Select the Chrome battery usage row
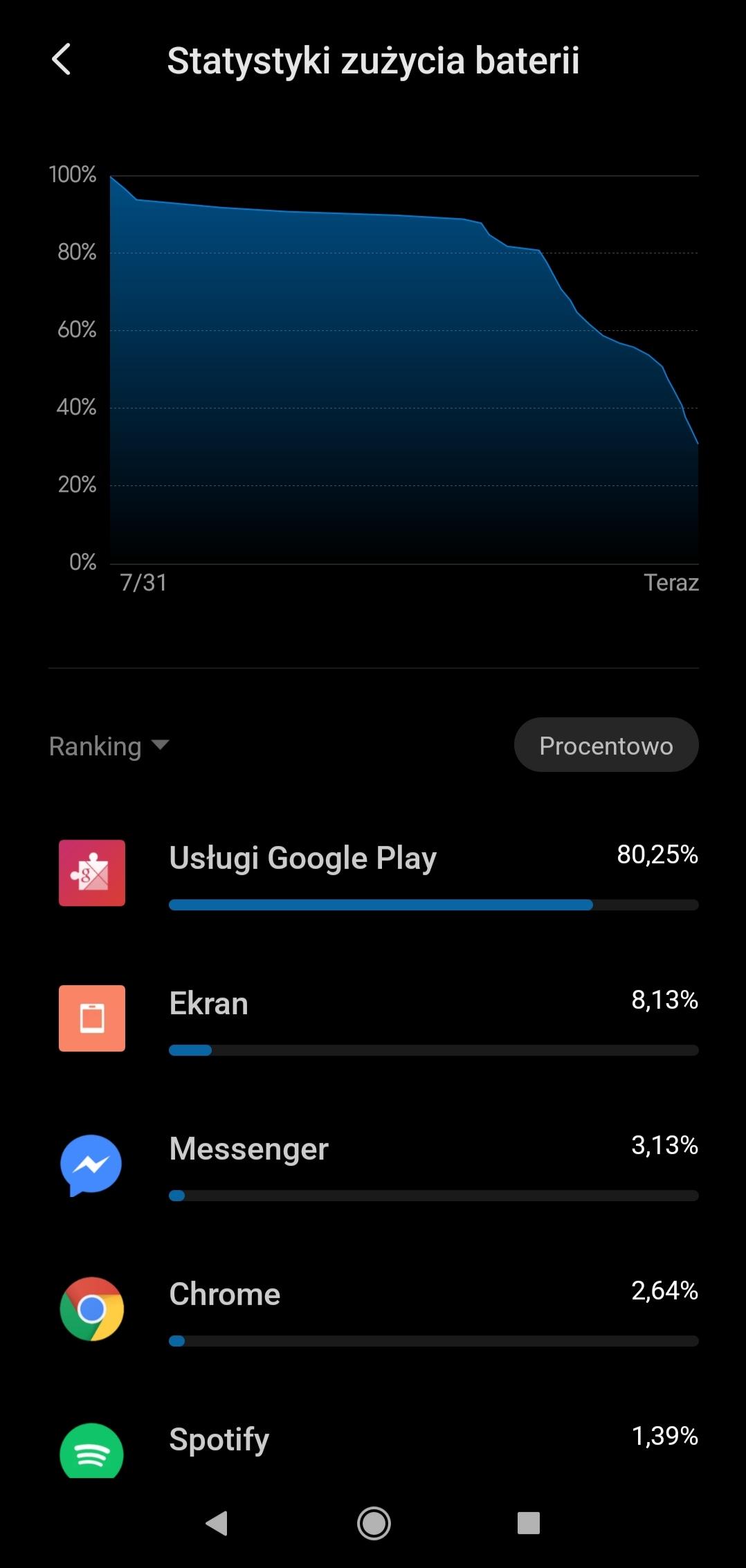 pyautogui.click(x=378, y=1308)
